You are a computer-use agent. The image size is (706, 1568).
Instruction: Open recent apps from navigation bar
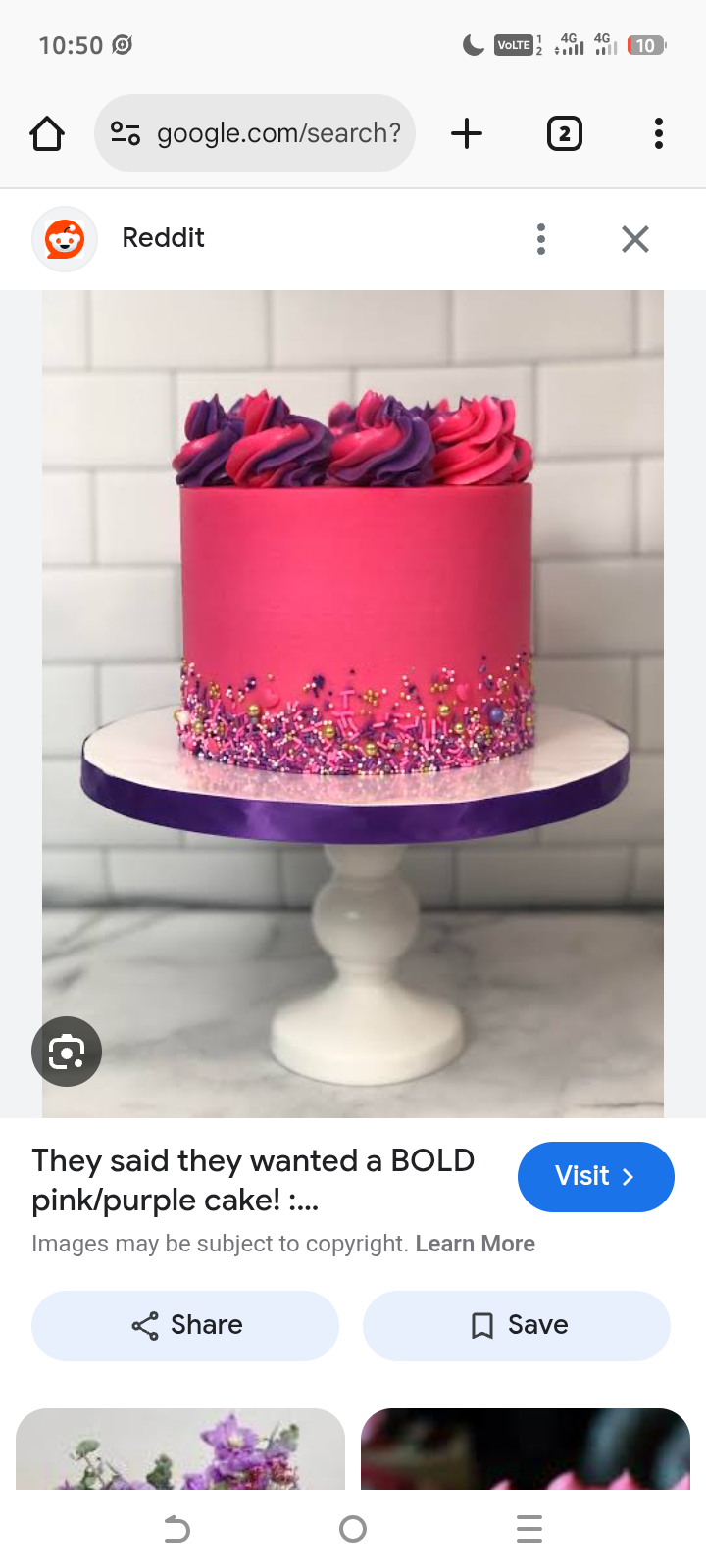point(529,1529)
